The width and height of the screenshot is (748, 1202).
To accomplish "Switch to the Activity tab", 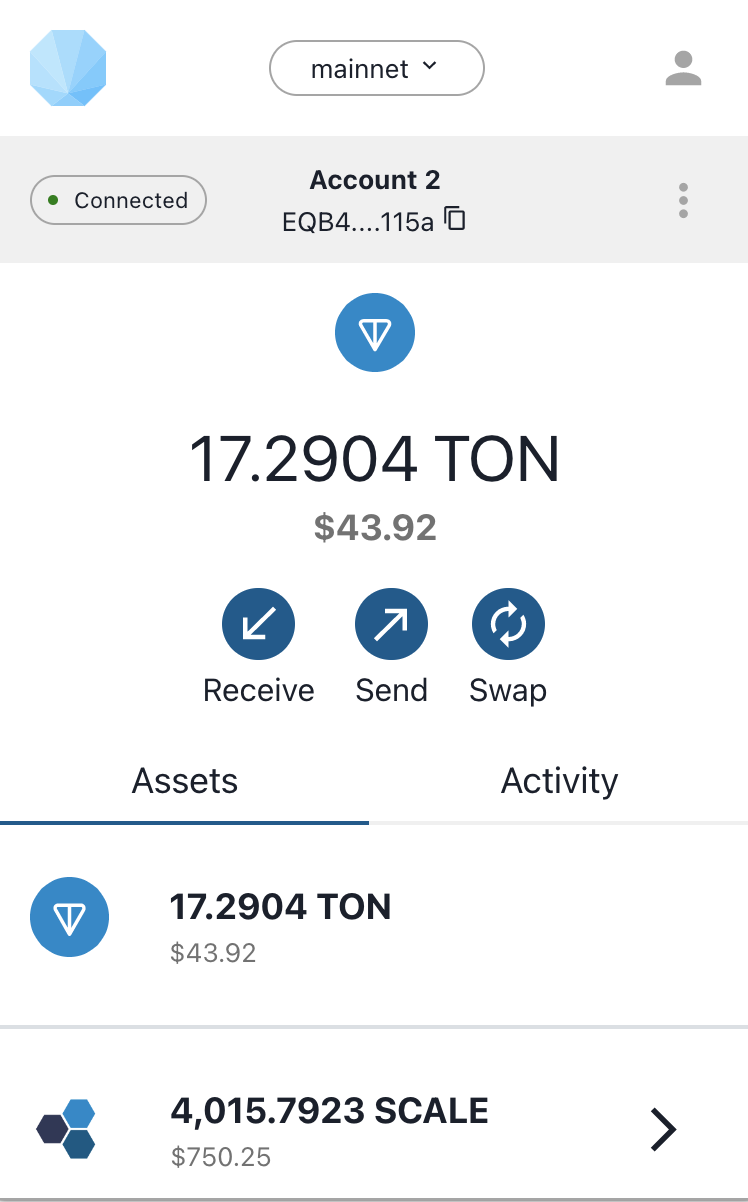I will tap(559, 781).
